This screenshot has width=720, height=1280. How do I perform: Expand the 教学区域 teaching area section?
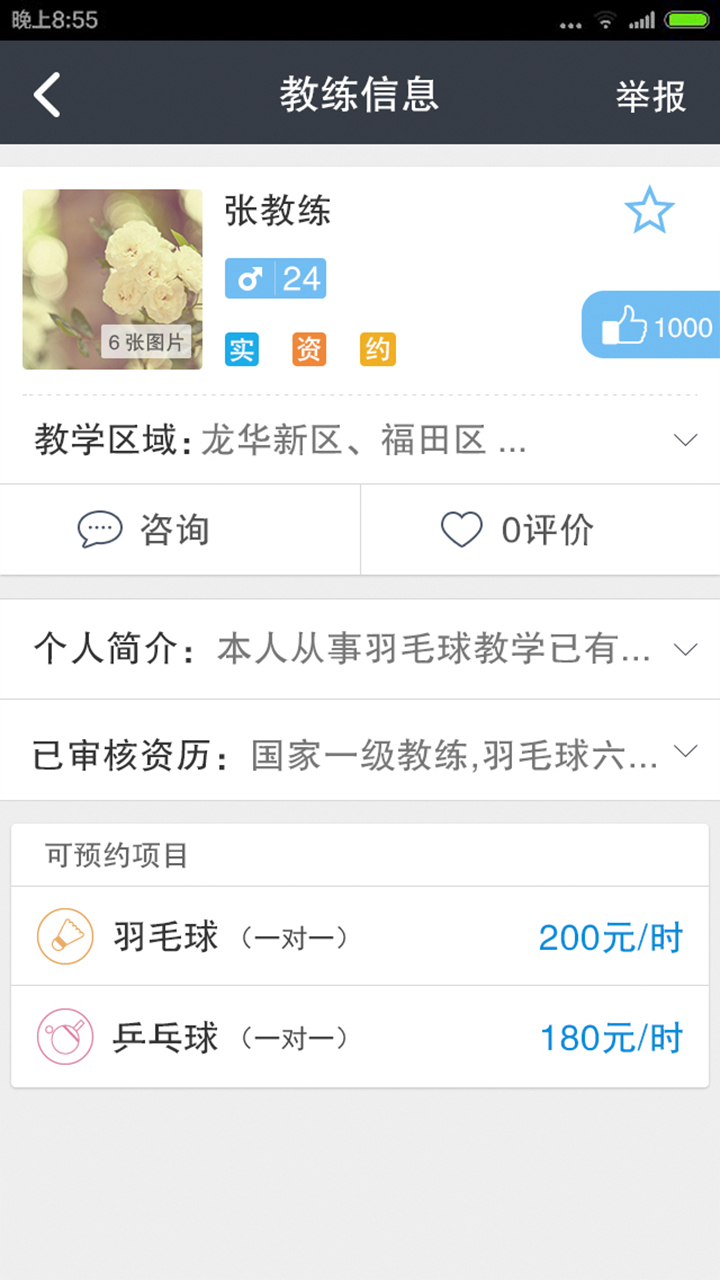685,439
